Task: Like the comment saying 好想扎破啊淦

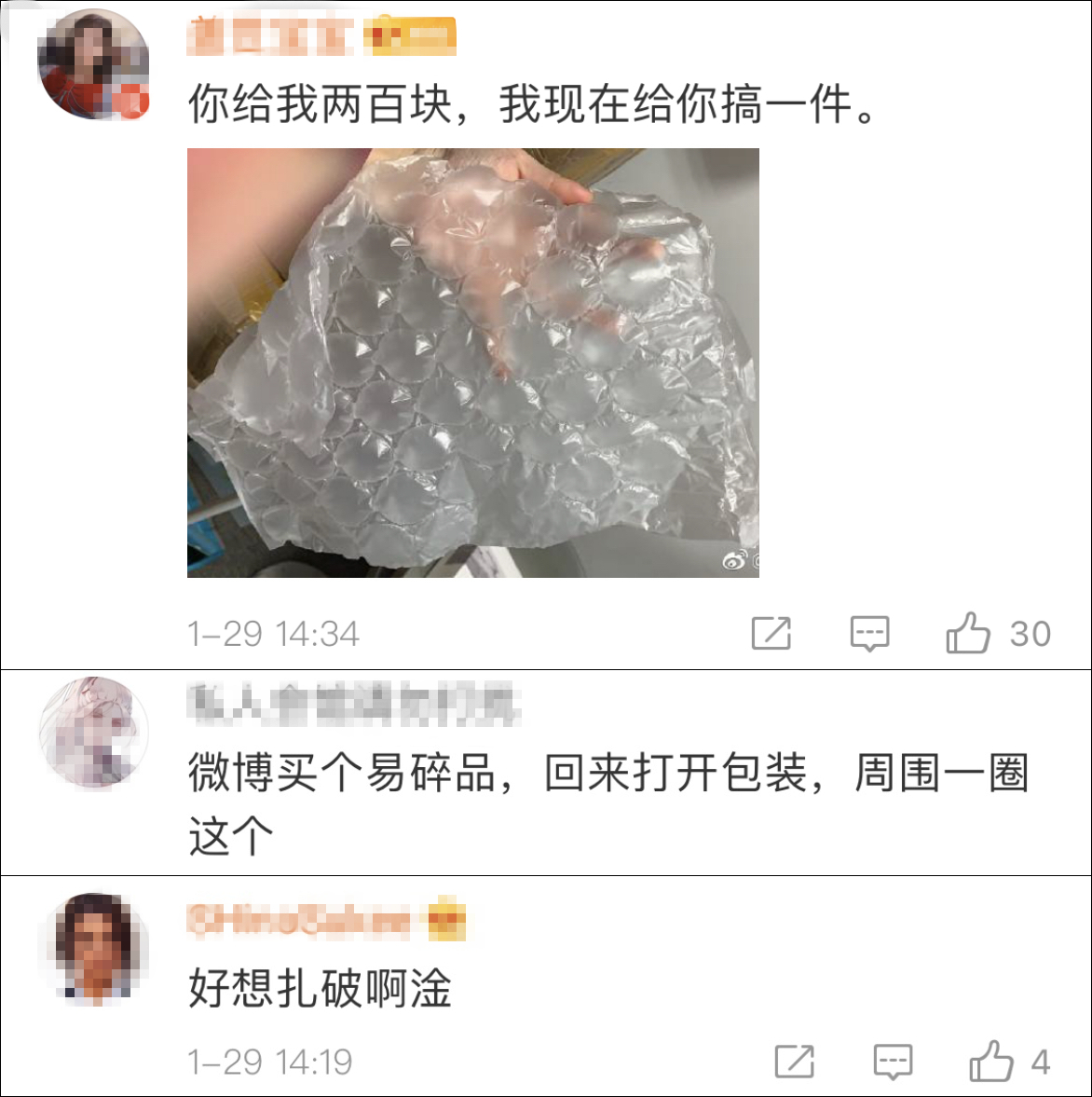Action: tap(991, 1061)
